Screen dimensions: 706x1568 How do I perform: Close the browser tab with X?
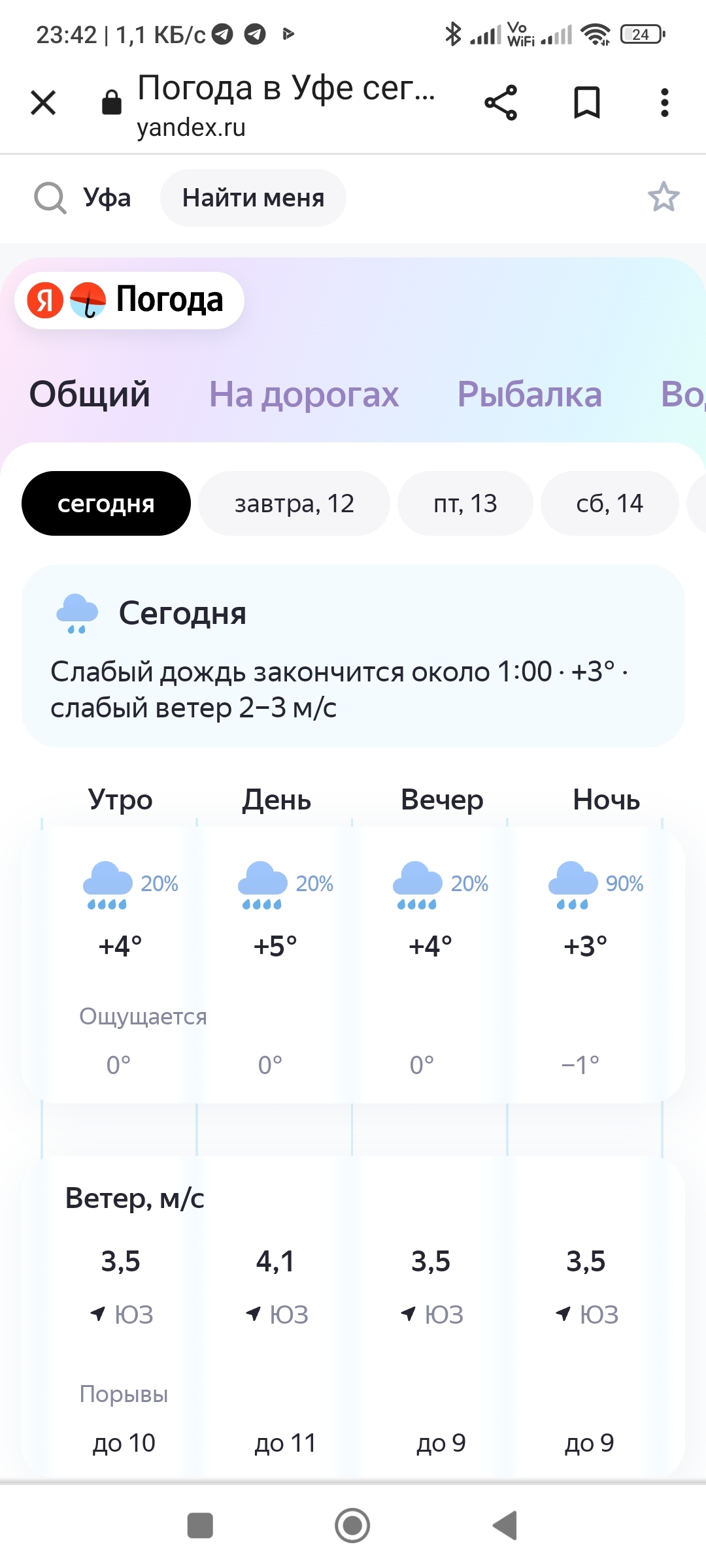point(43,103)
